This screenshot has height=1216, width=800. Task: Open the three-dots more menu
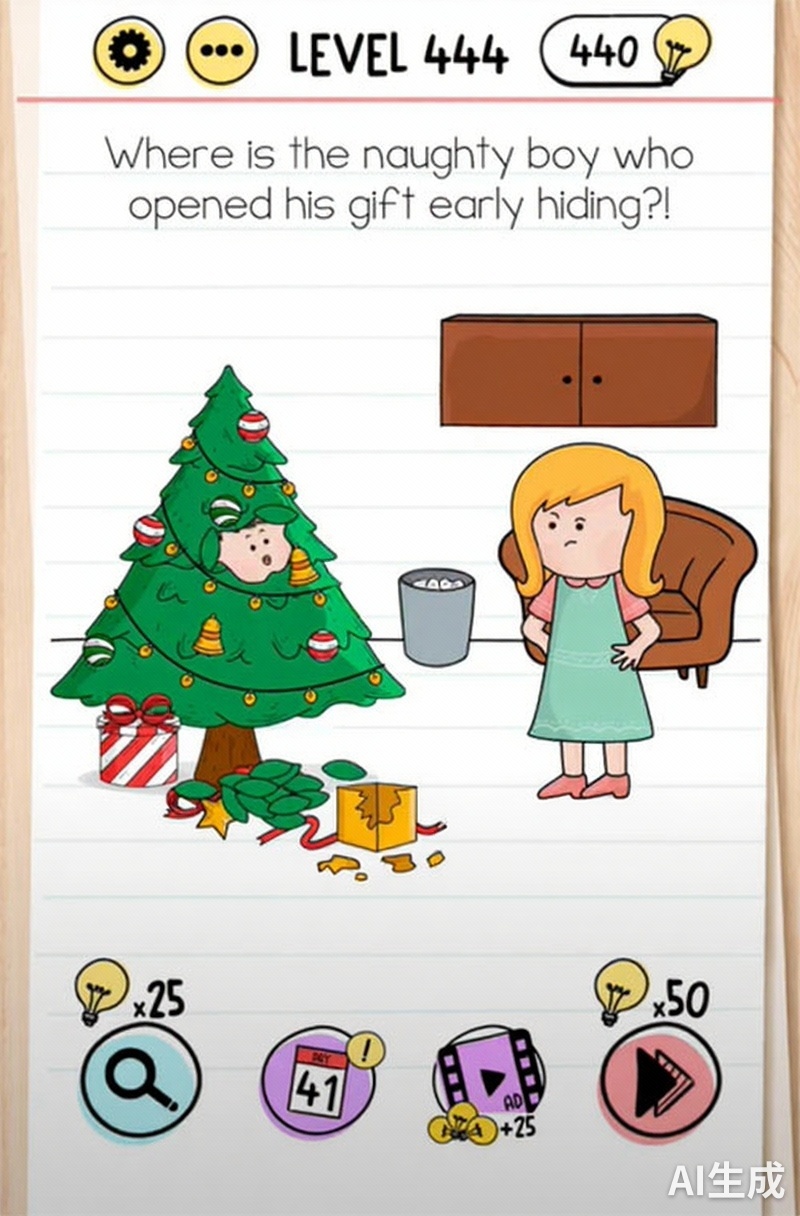(221, 51)
